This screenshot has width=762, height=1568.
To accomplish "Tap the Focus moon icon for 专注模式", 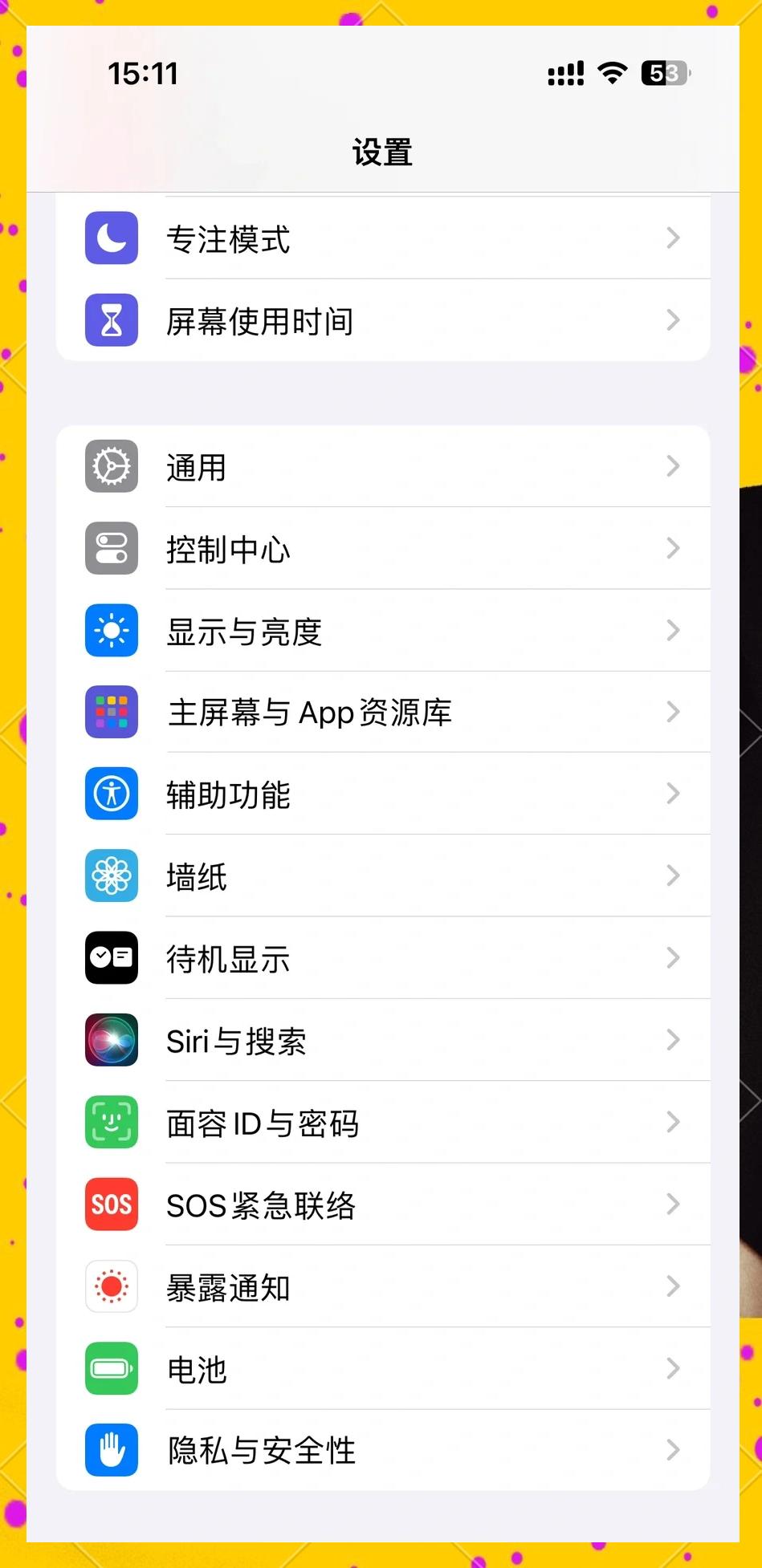I will pyautogui.click(x=111, y=238).
